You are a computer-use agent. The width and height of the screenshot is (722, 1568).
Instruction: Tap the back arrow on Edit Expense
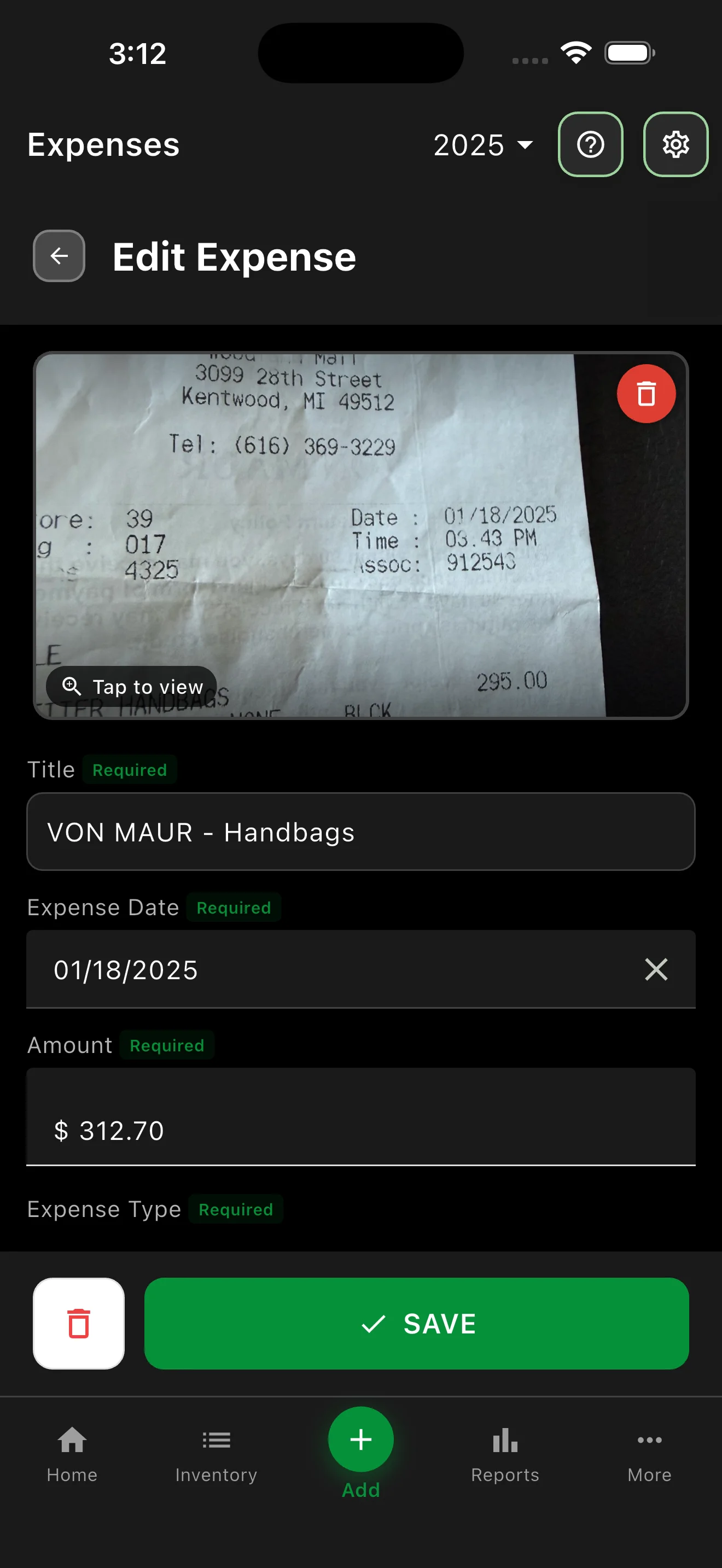point(59,256)
